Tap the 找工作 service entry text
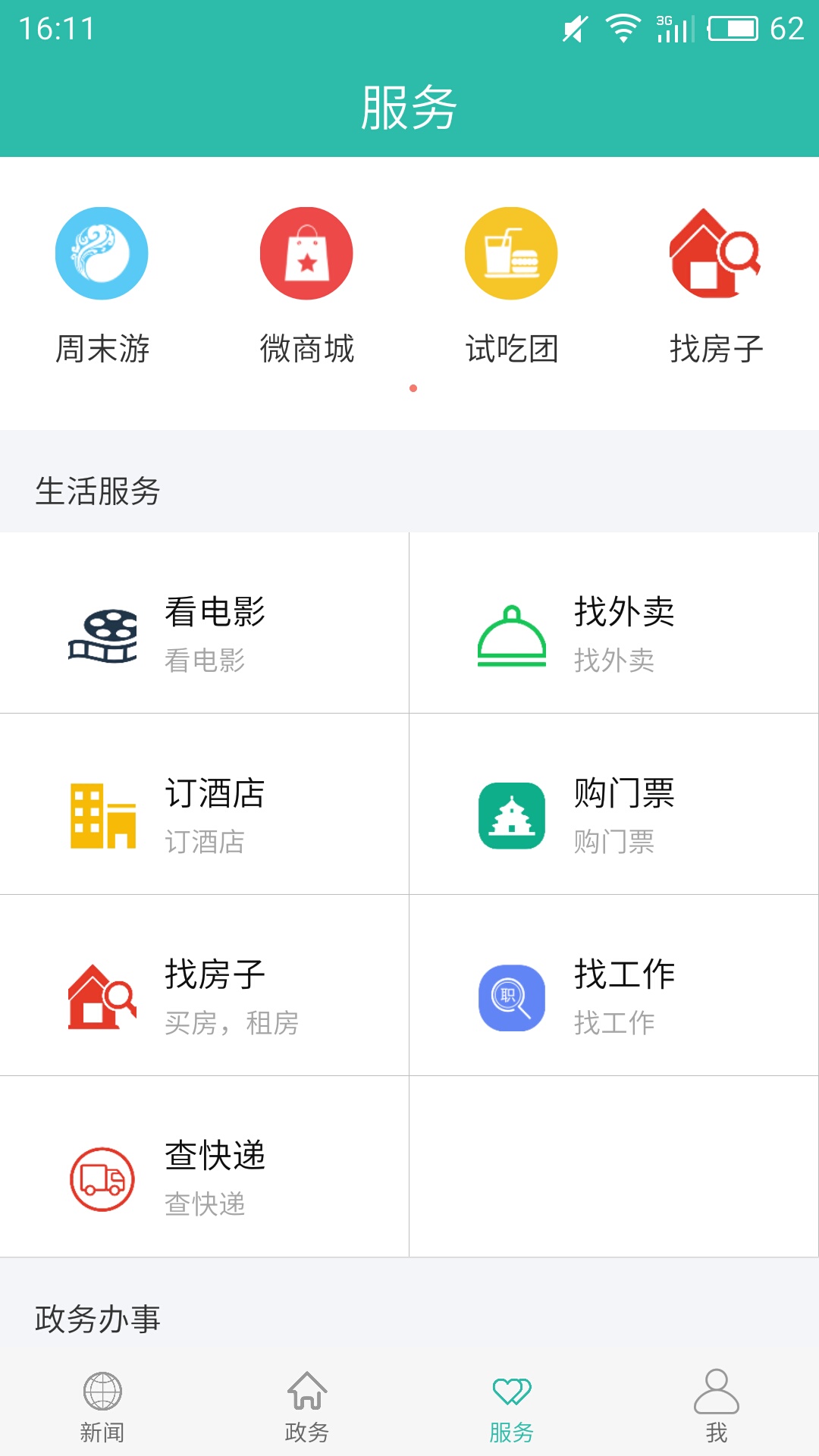This screenshot has width=819, height=1456. pyautogui.click(x=623, y=977)
